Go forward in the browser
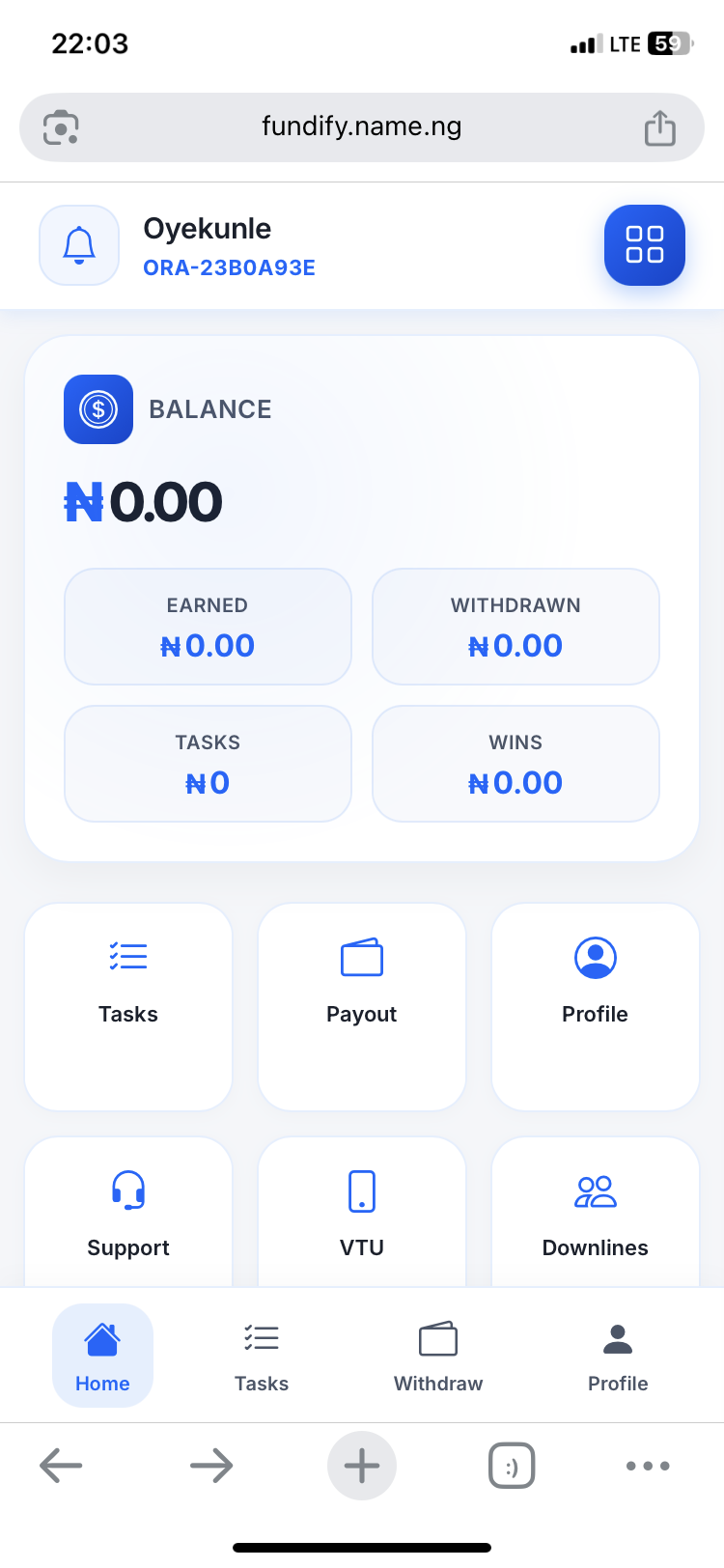 [x=211, y=1466]
